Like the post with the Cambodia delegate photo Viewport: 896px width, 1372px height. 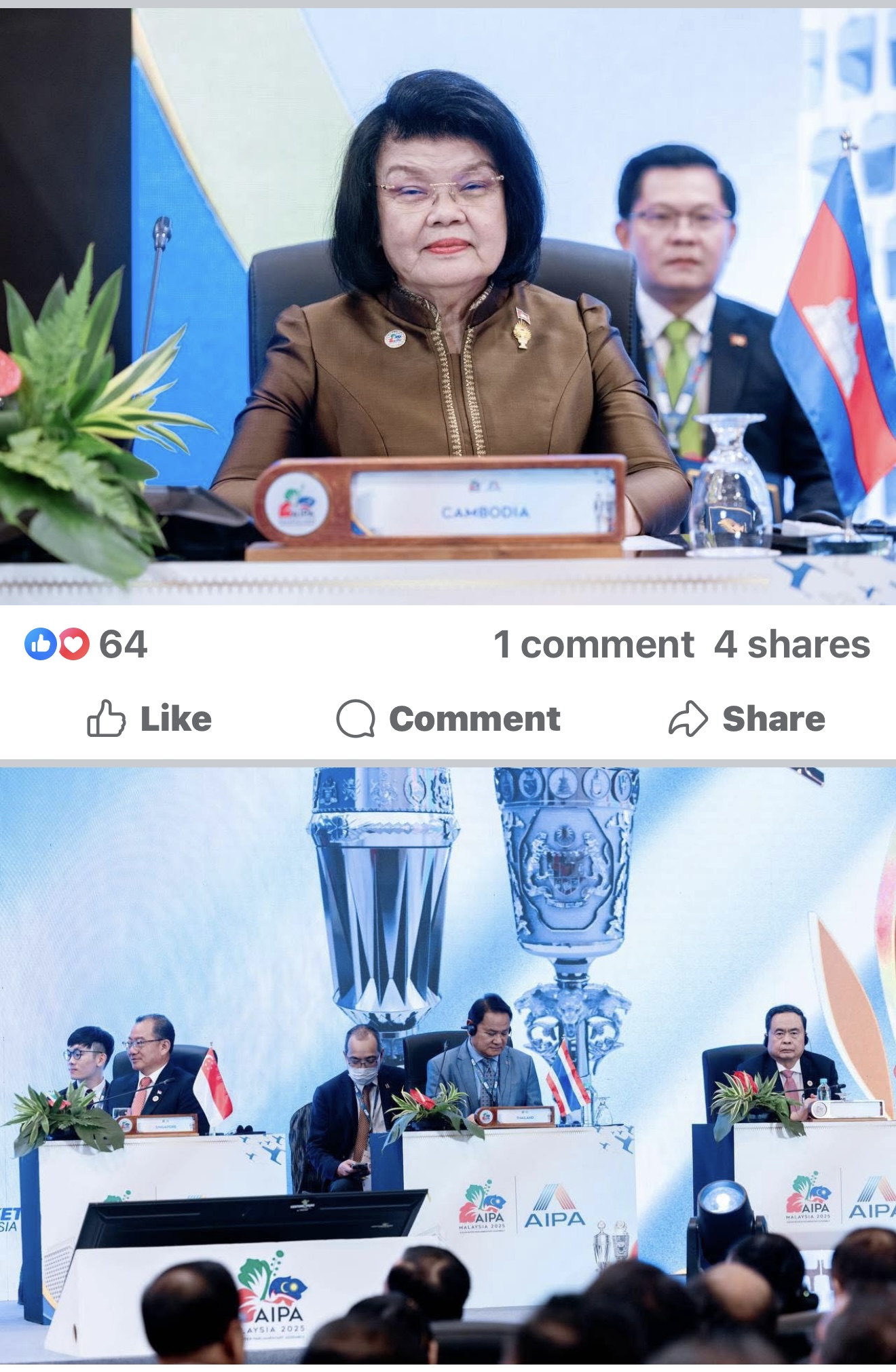coord(149,719)
